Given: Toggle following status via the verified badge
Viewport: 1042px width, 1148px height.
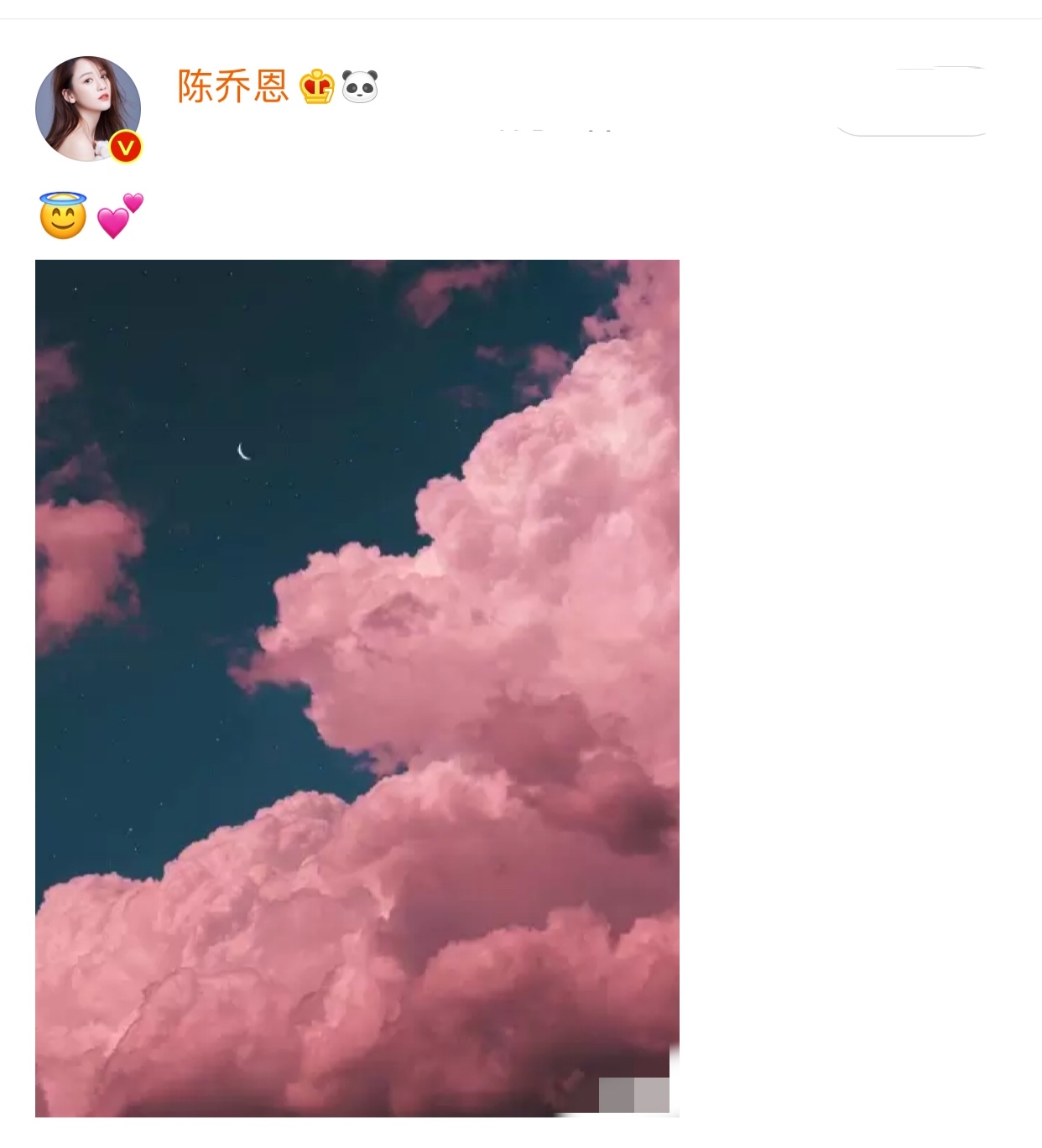Looking at the screenshot, I should [x=124, y=144].
